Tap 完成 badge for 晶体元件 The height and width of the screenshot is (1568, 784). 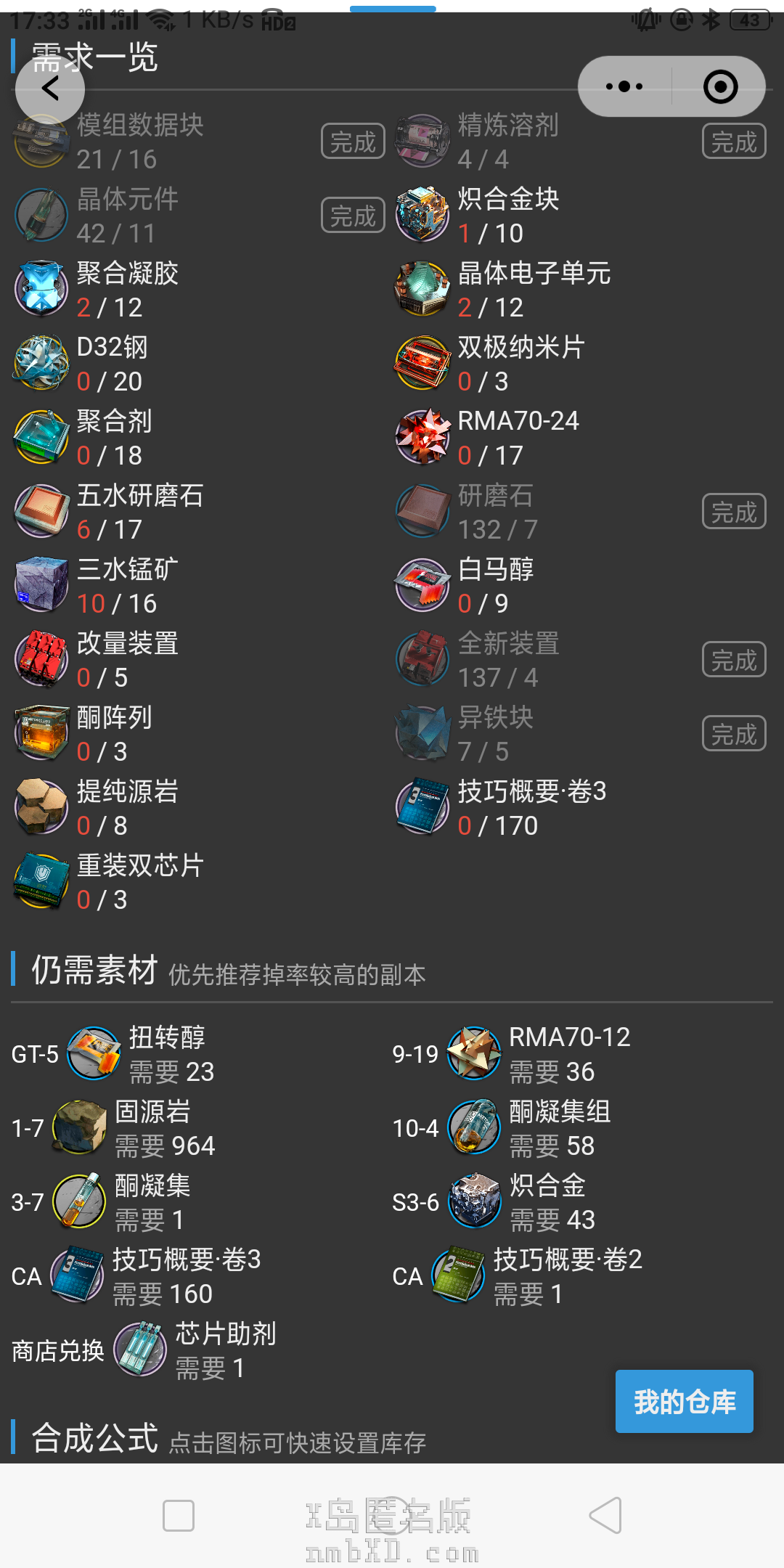click(353, 216)
